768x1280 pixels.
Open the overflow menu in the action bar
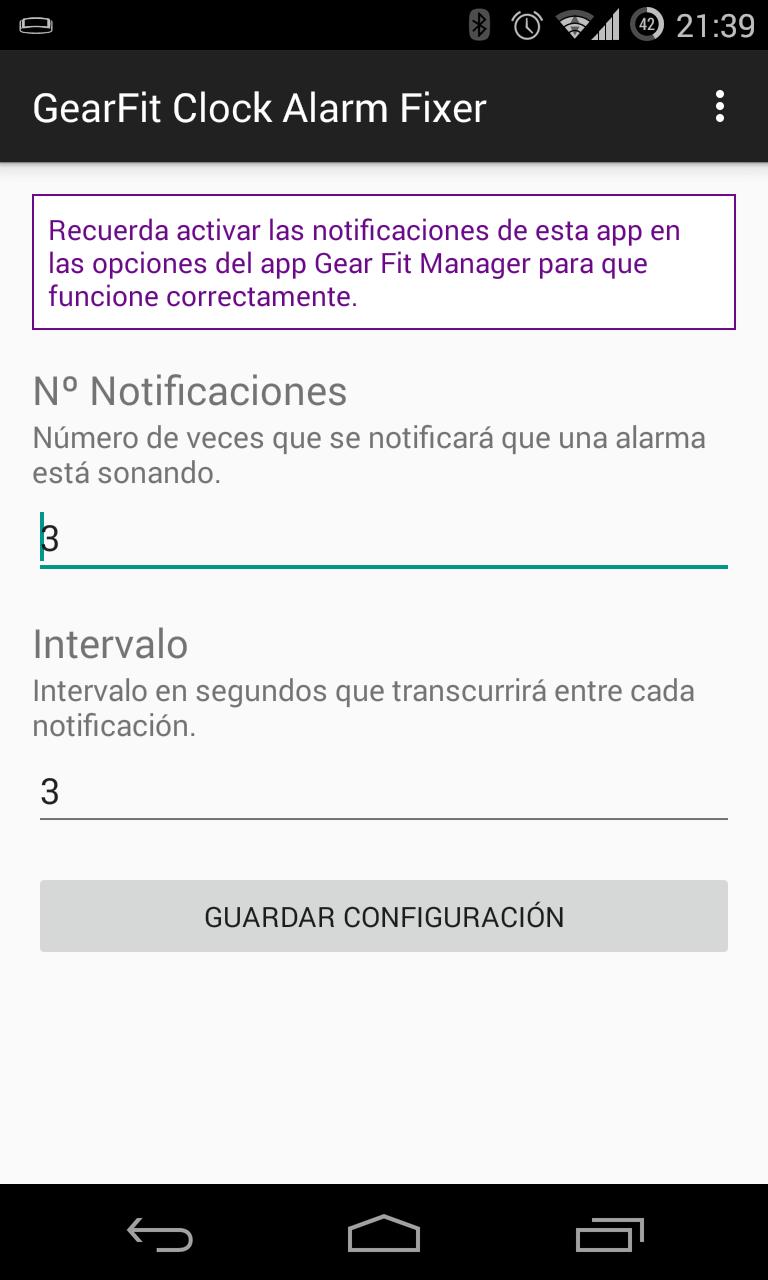pos(719,106)
